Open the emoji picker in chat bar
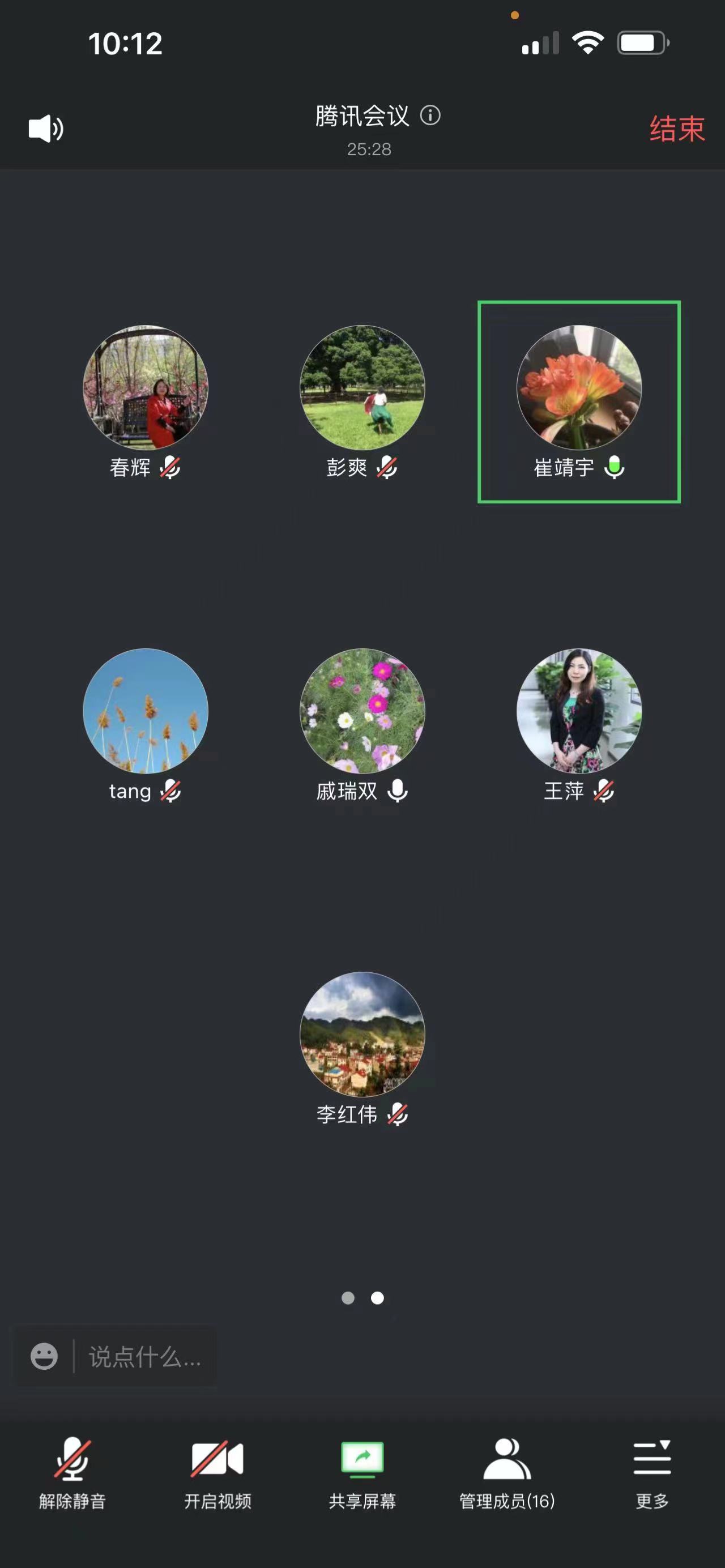Screen dimensions: 725x1568 click(x=44, y=1356)
